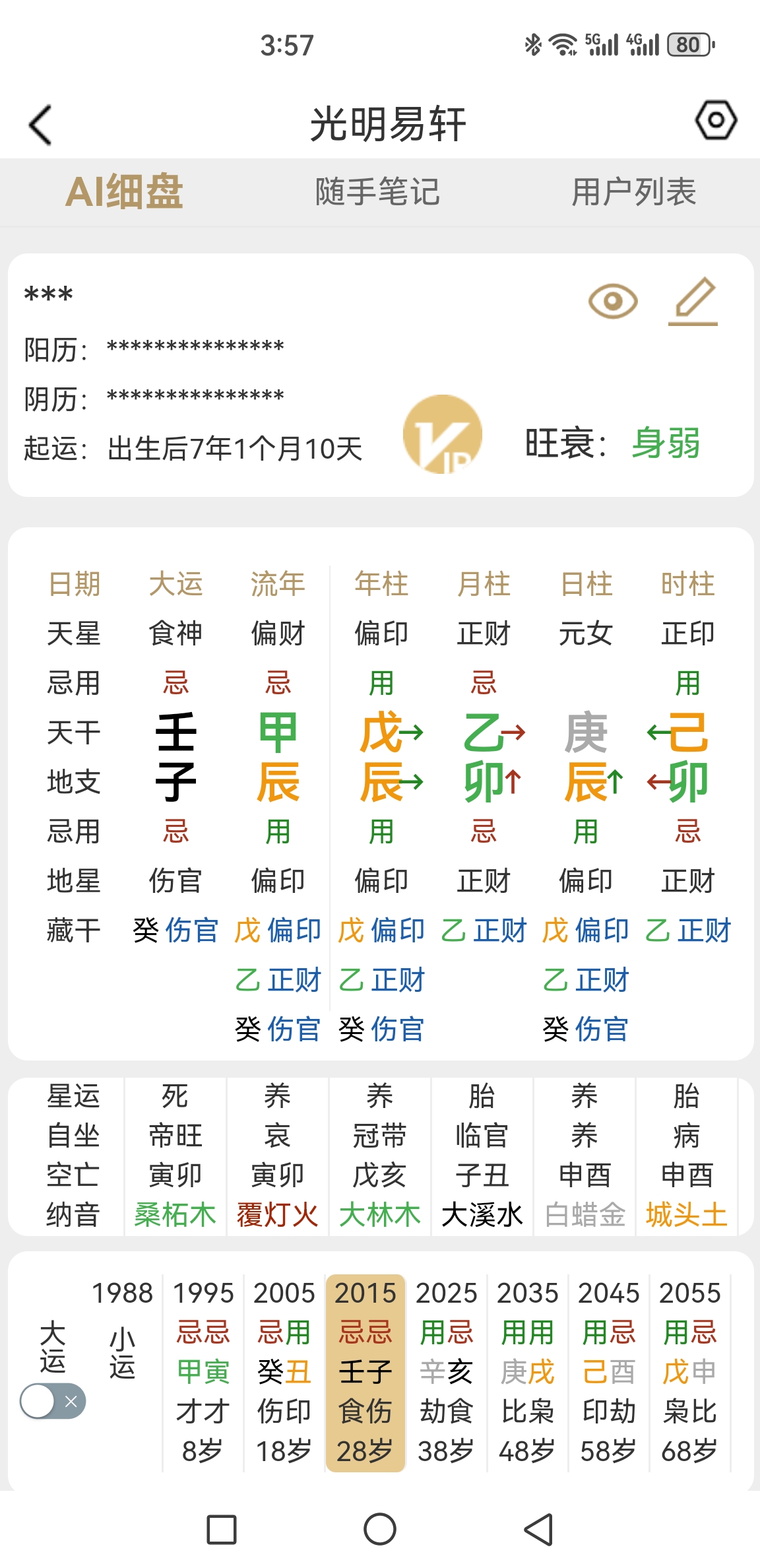Select the AI细盘 tab
Screen dimensions: 760x1568
pyautogui.click(x=124, y=192)
